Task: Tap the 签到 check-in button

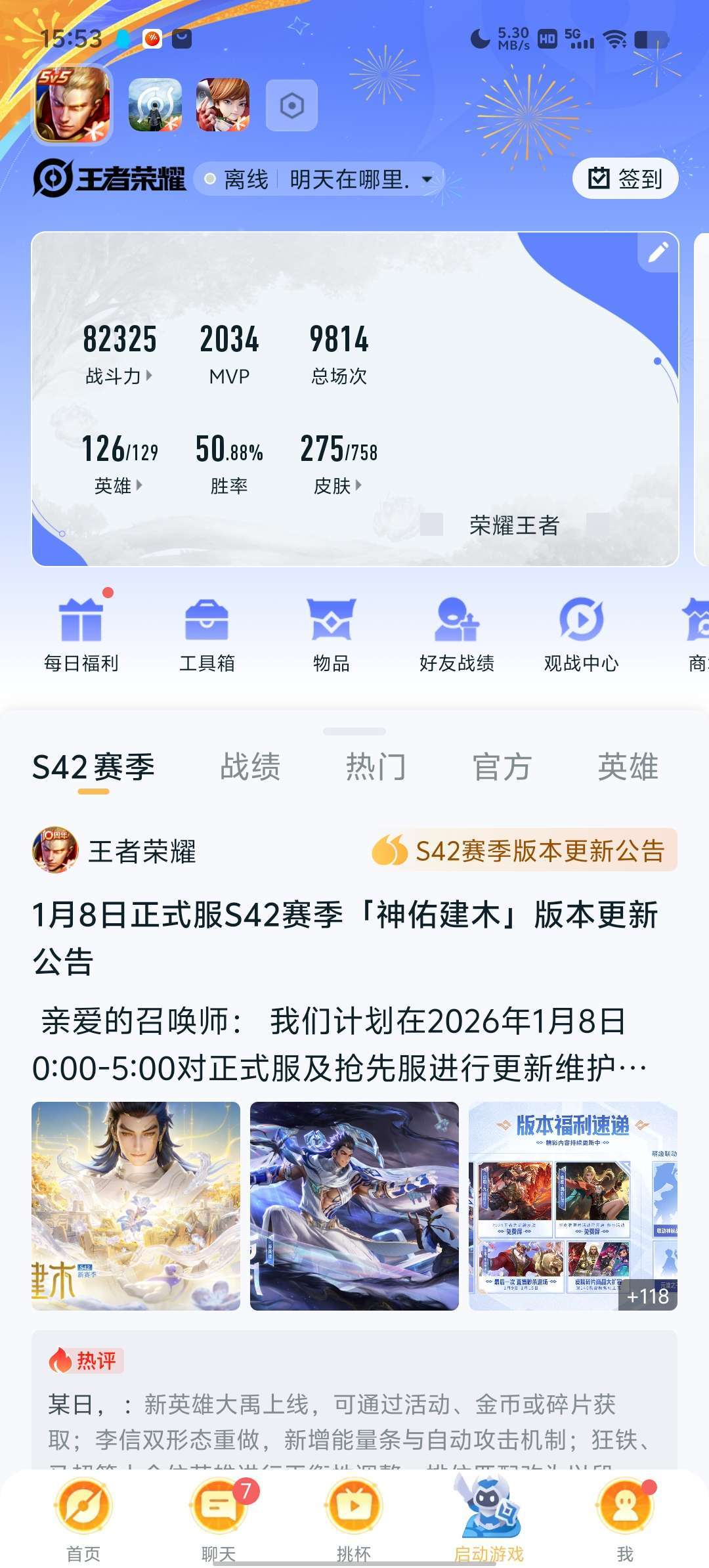Action: [625, 179]
